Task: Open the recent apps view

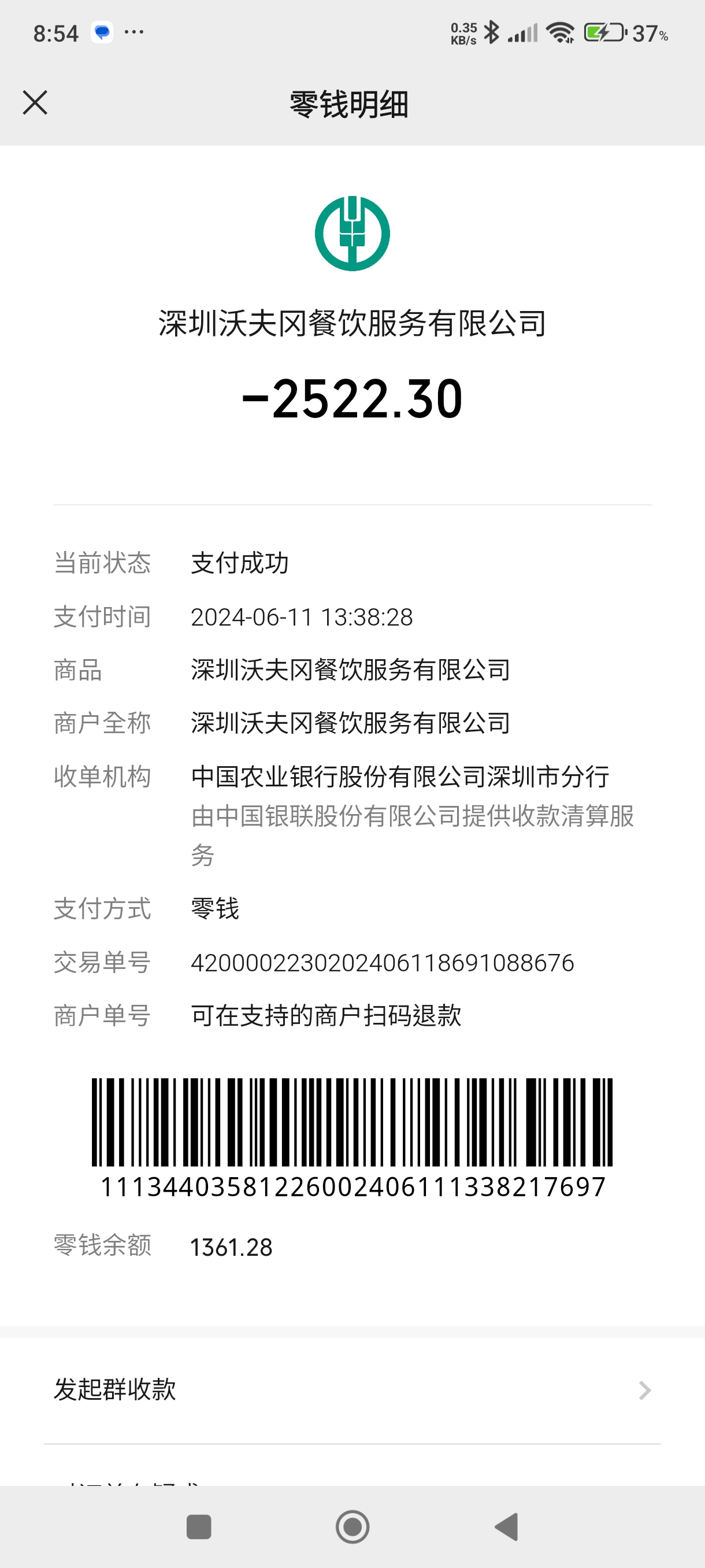Action: [x=199, y=1526]
